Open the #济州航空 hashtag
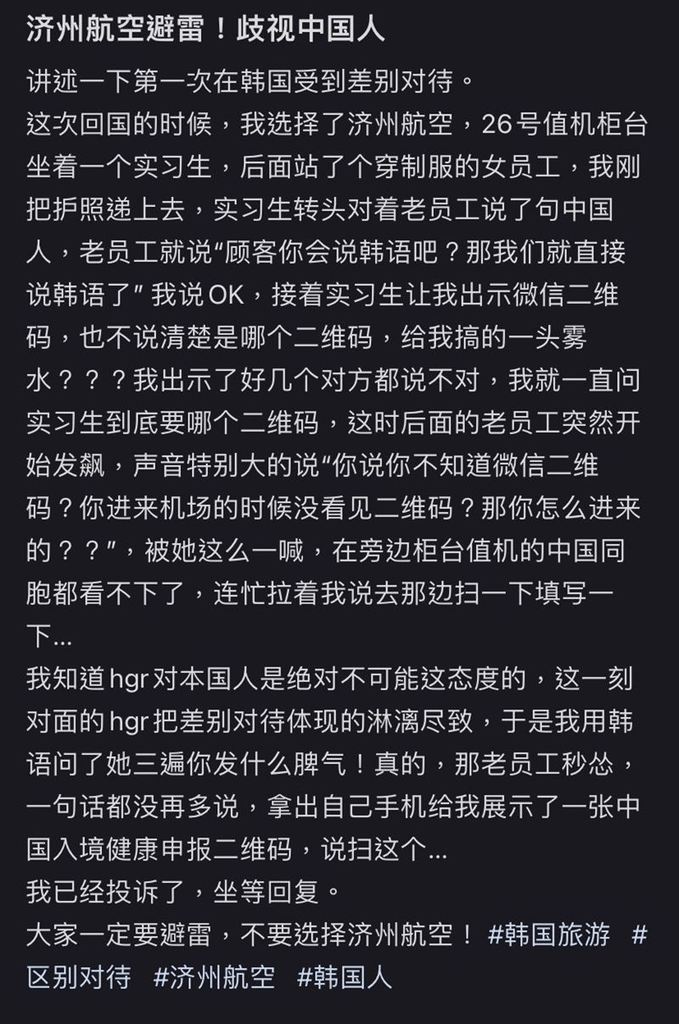Viewport: 679px width, 1024px height. pyautogui.click(x=214, y=976)
